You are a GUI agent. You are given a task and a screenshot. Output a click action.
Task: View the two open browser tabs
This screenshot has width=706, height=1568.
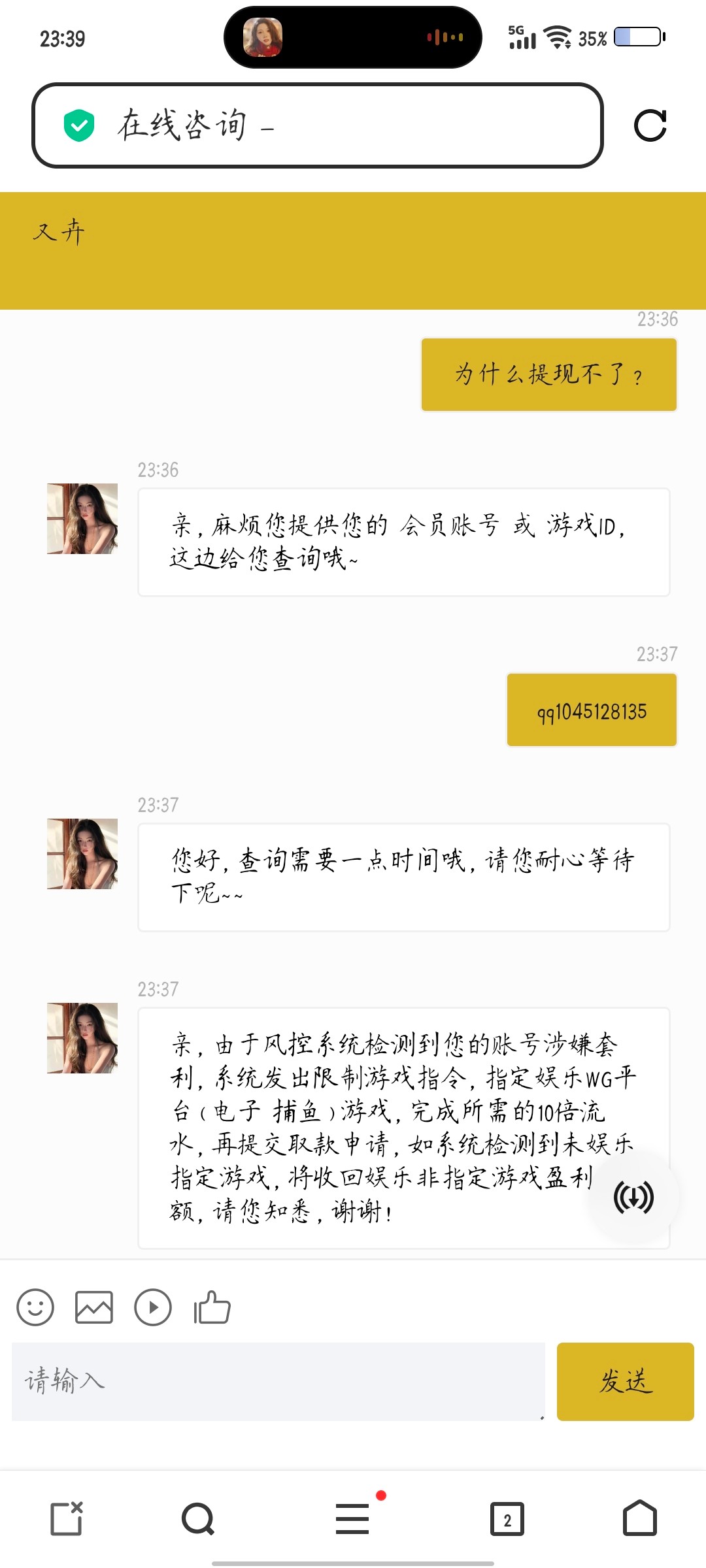coord(507,1520)
